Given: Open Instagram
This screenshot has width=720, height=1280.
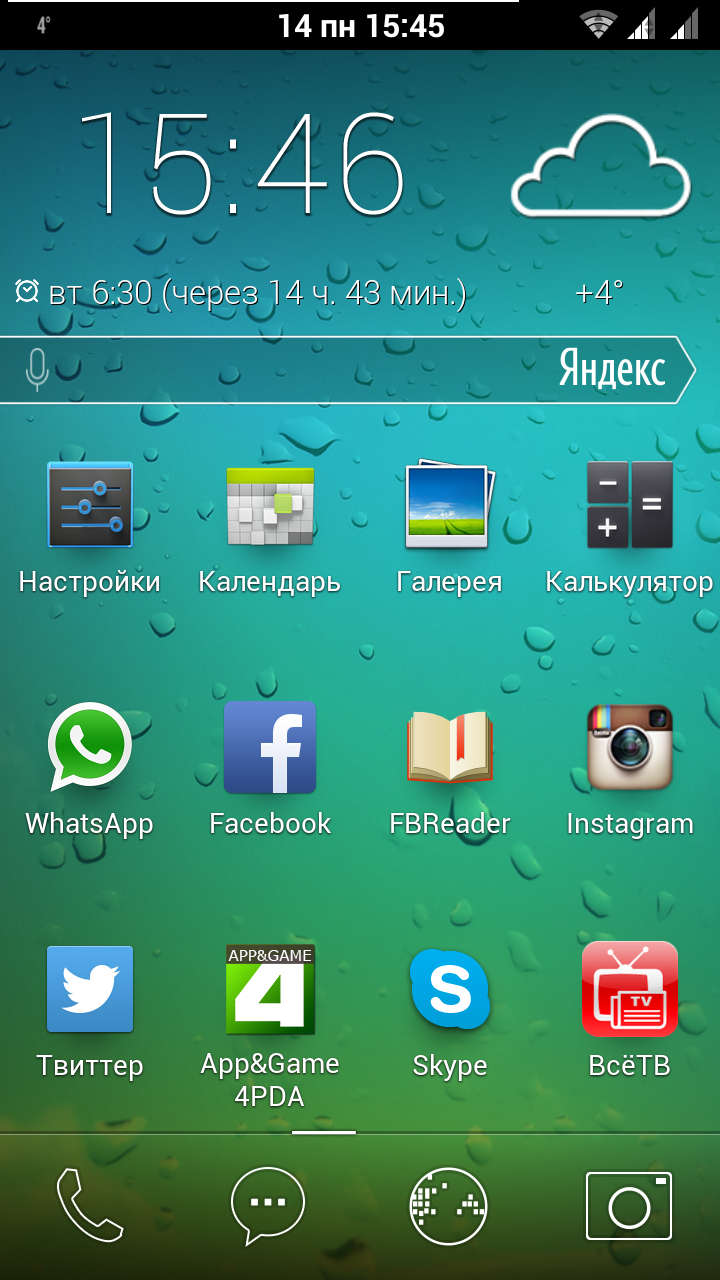Looking at the screenshot, I should click(629, 747).
